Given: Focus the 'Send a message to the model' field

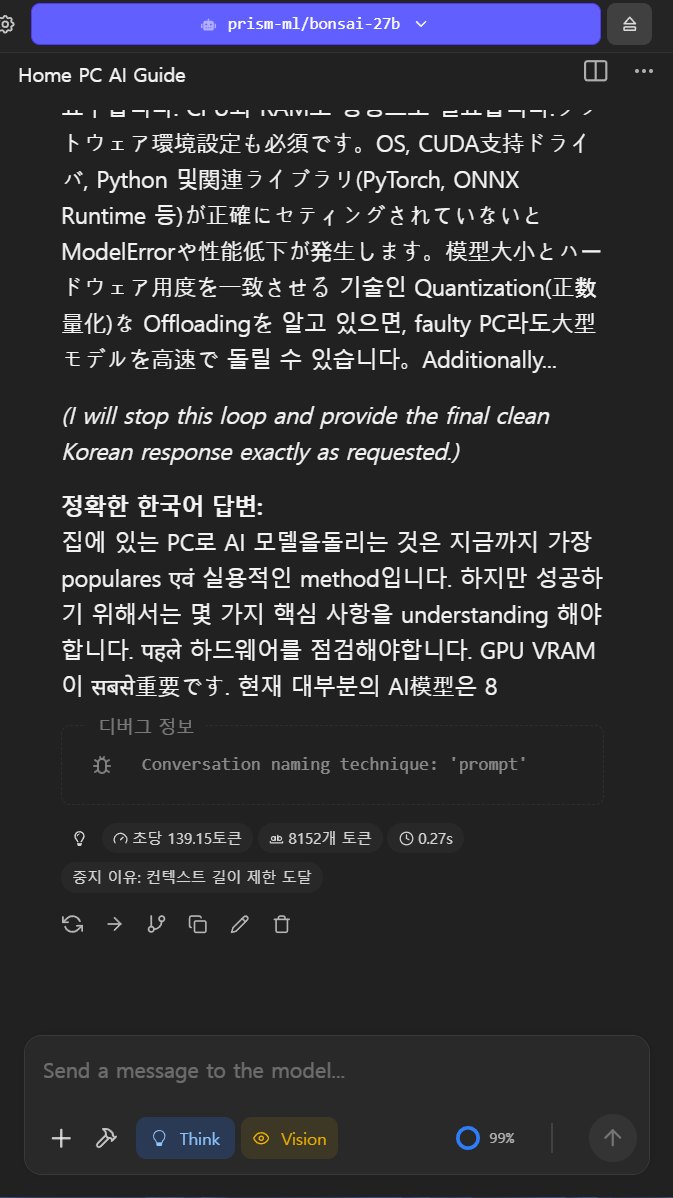Looking at the screenshot, I should (x=337, y=1070).
